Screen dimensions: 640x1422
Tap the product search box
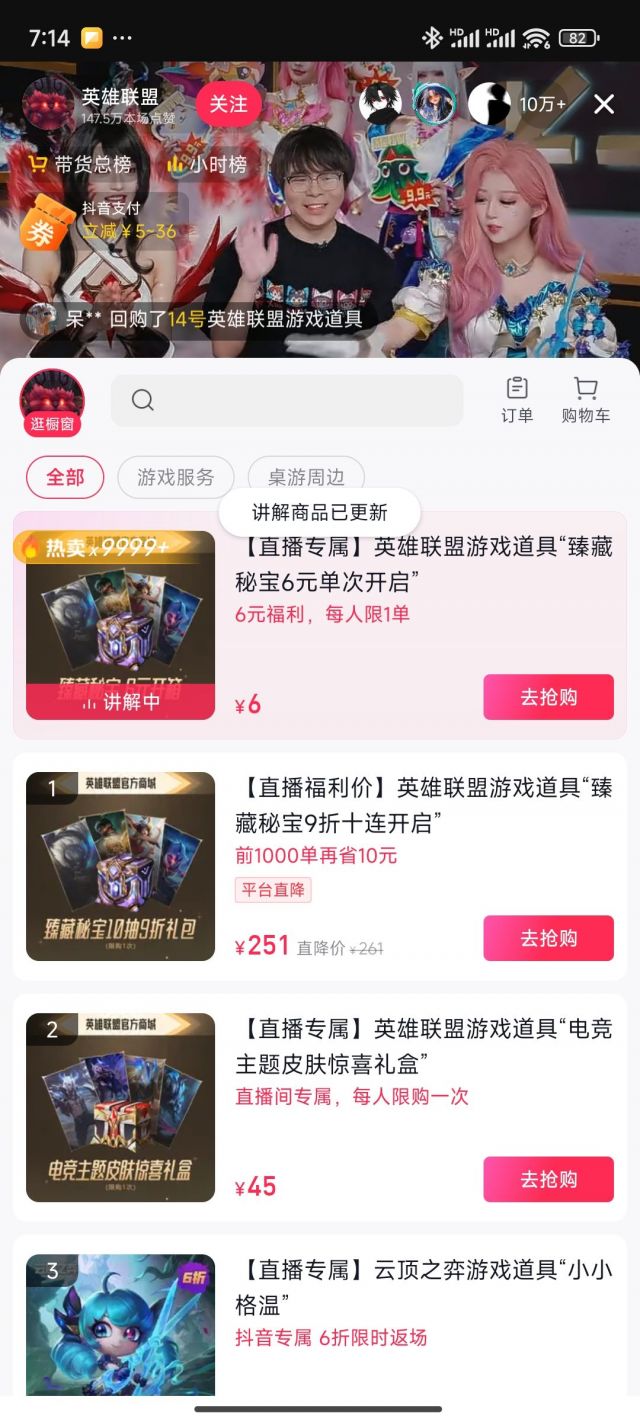287,400
